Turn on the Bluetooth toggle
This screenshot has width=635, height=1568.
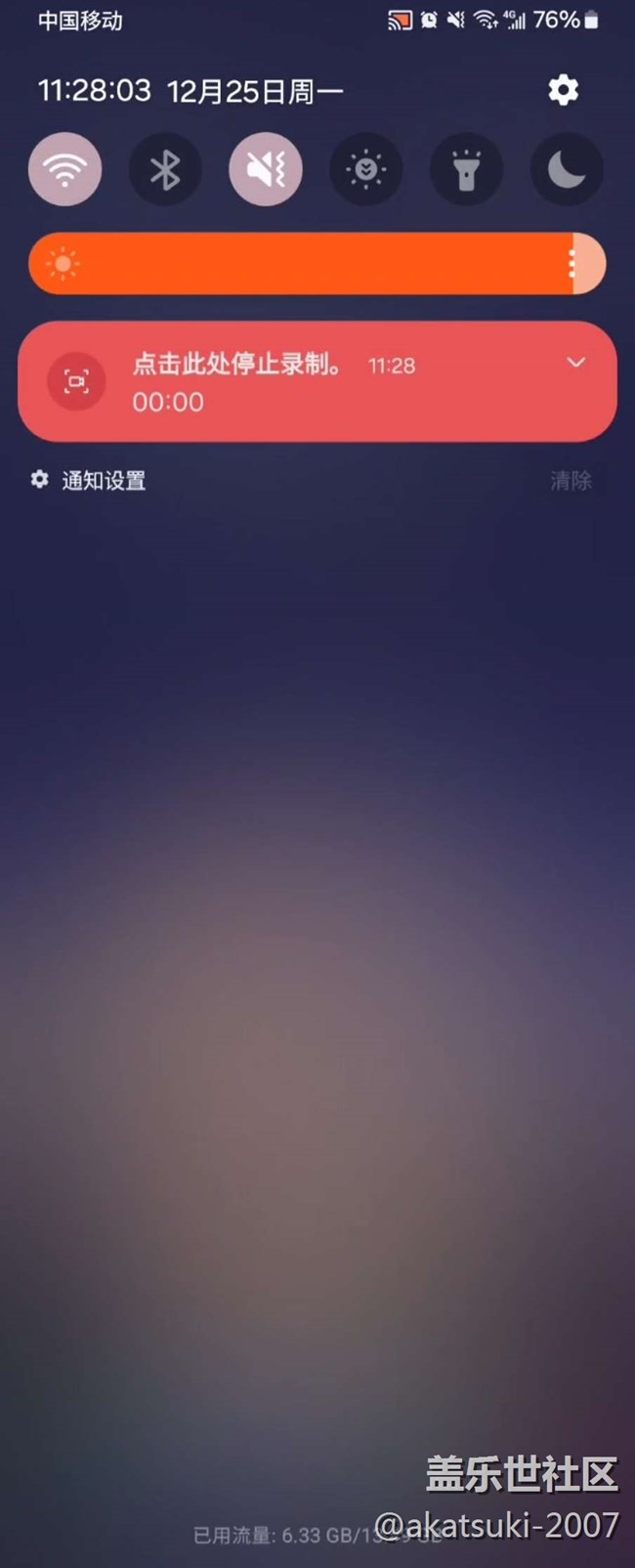165,170
